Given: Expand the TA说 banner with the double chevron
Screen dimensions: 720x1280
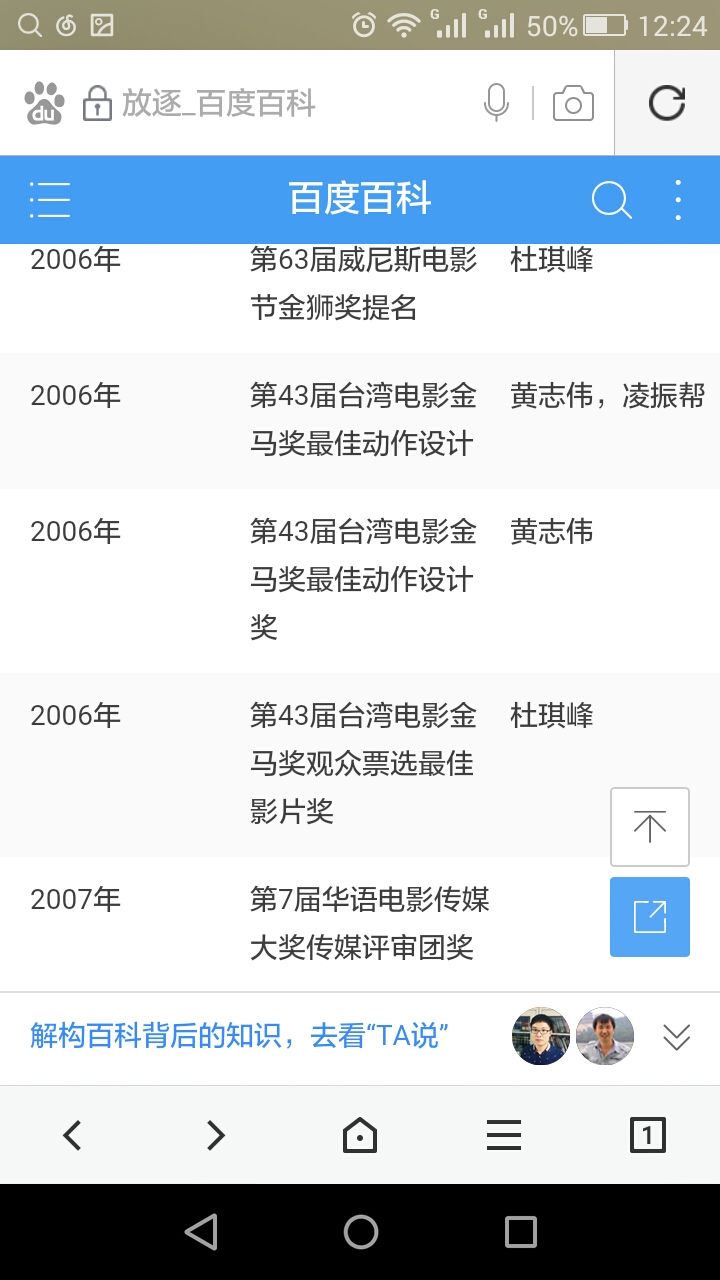Looking at the screenshot, I should click(x=677, y=1037).
